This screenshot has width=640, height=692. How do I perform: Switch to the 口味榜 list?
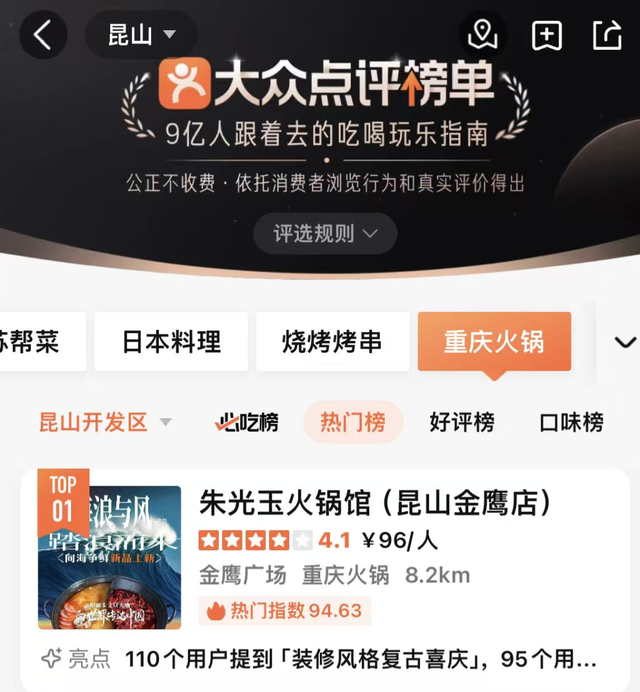click(571, 422)
